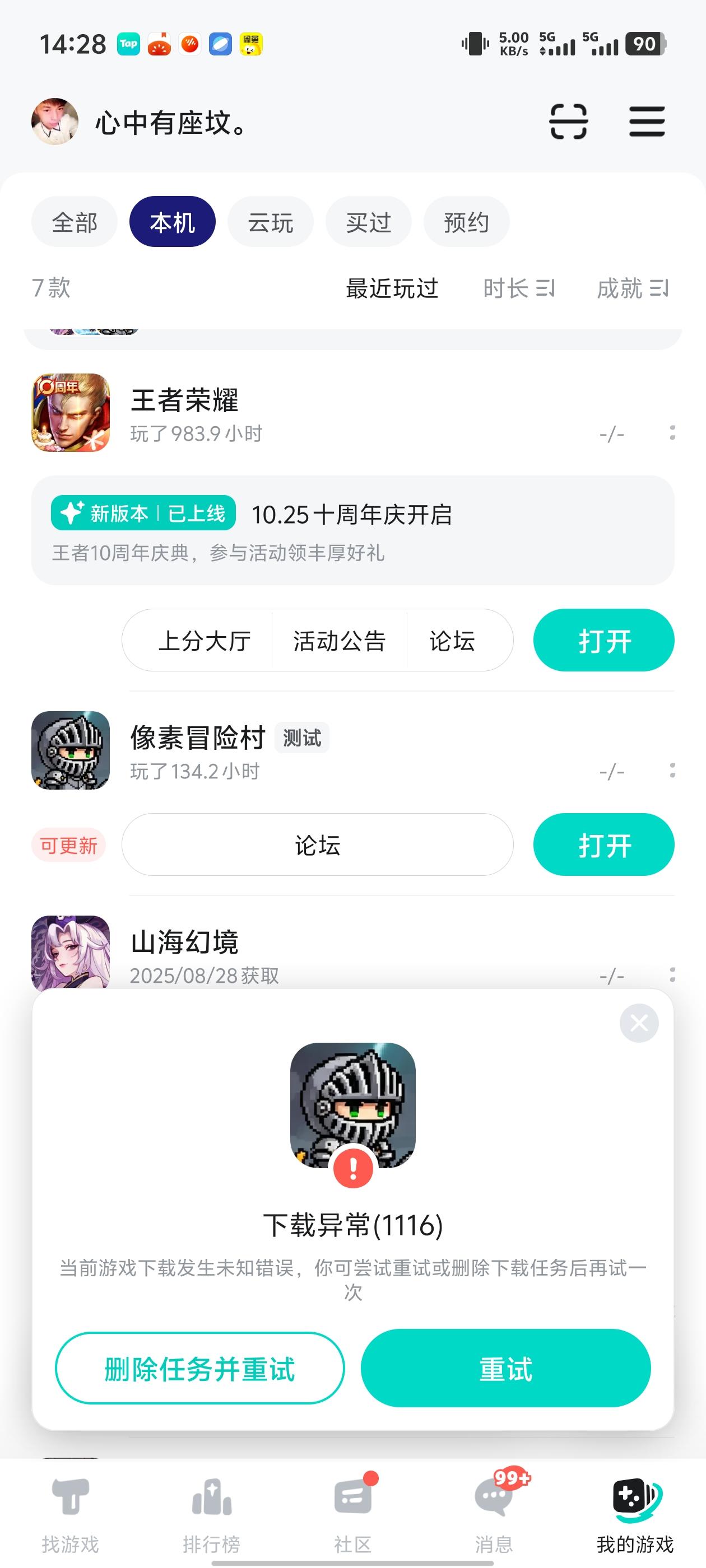Viewport: 706px width, 1568px height.
Task: Switch to the 云玩 filter tab
Action: point(270,222)
